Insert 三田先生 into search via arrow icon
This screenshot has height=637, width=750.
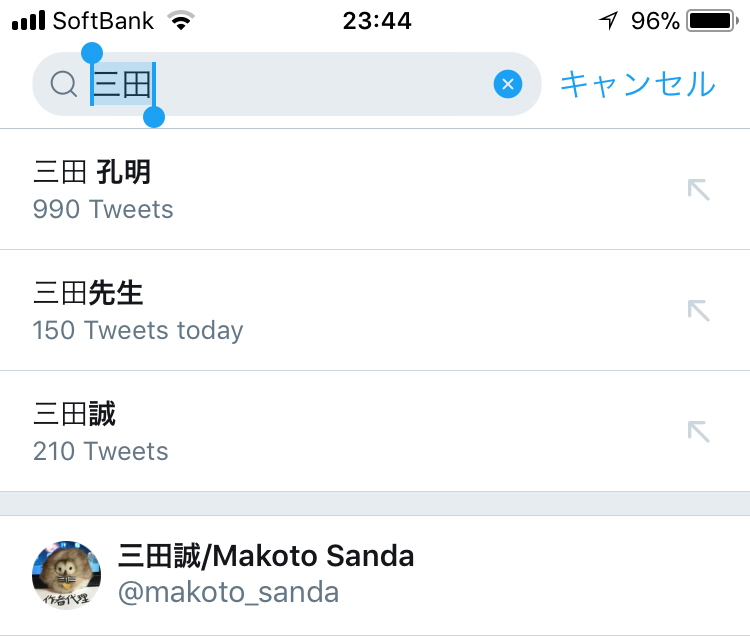point(698,310)
